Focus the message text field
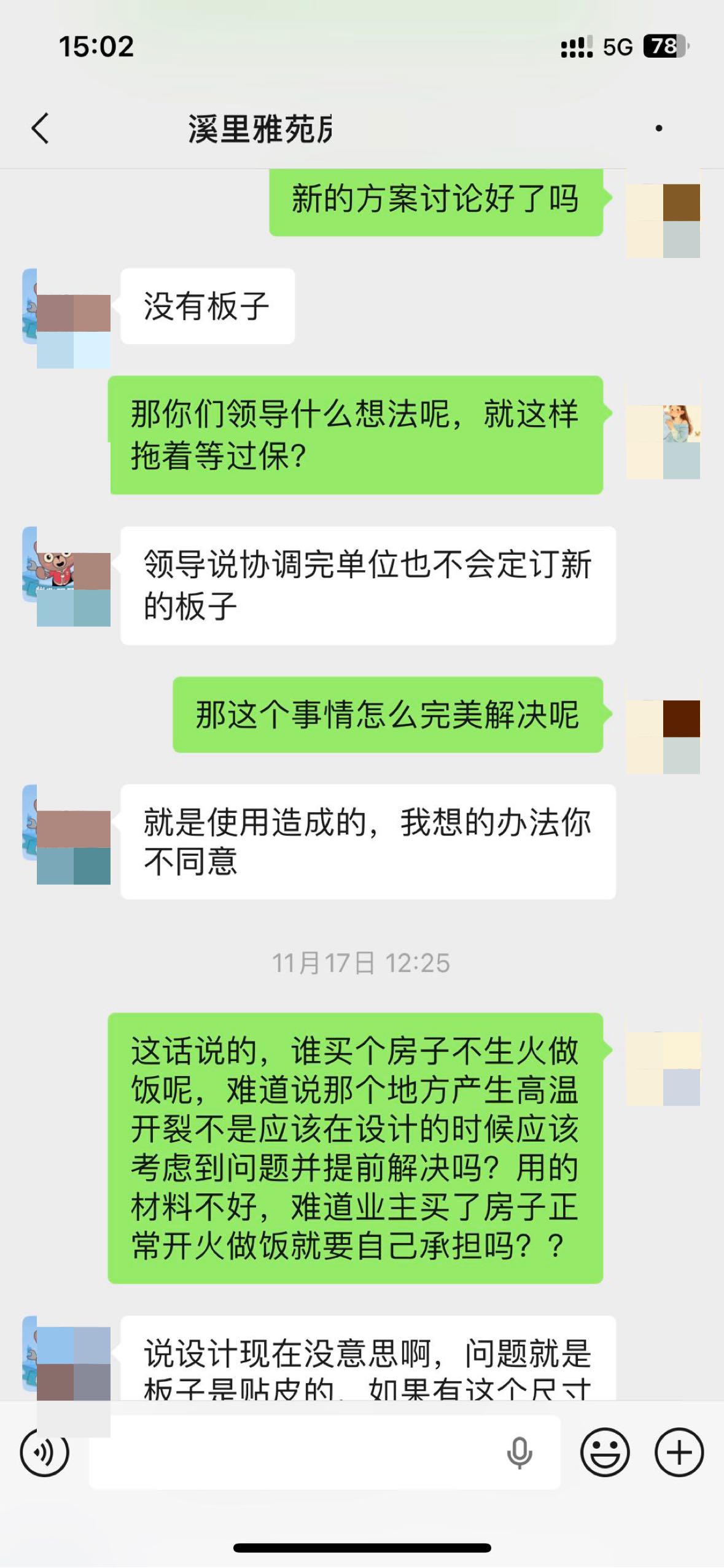 click(295, 1452)
